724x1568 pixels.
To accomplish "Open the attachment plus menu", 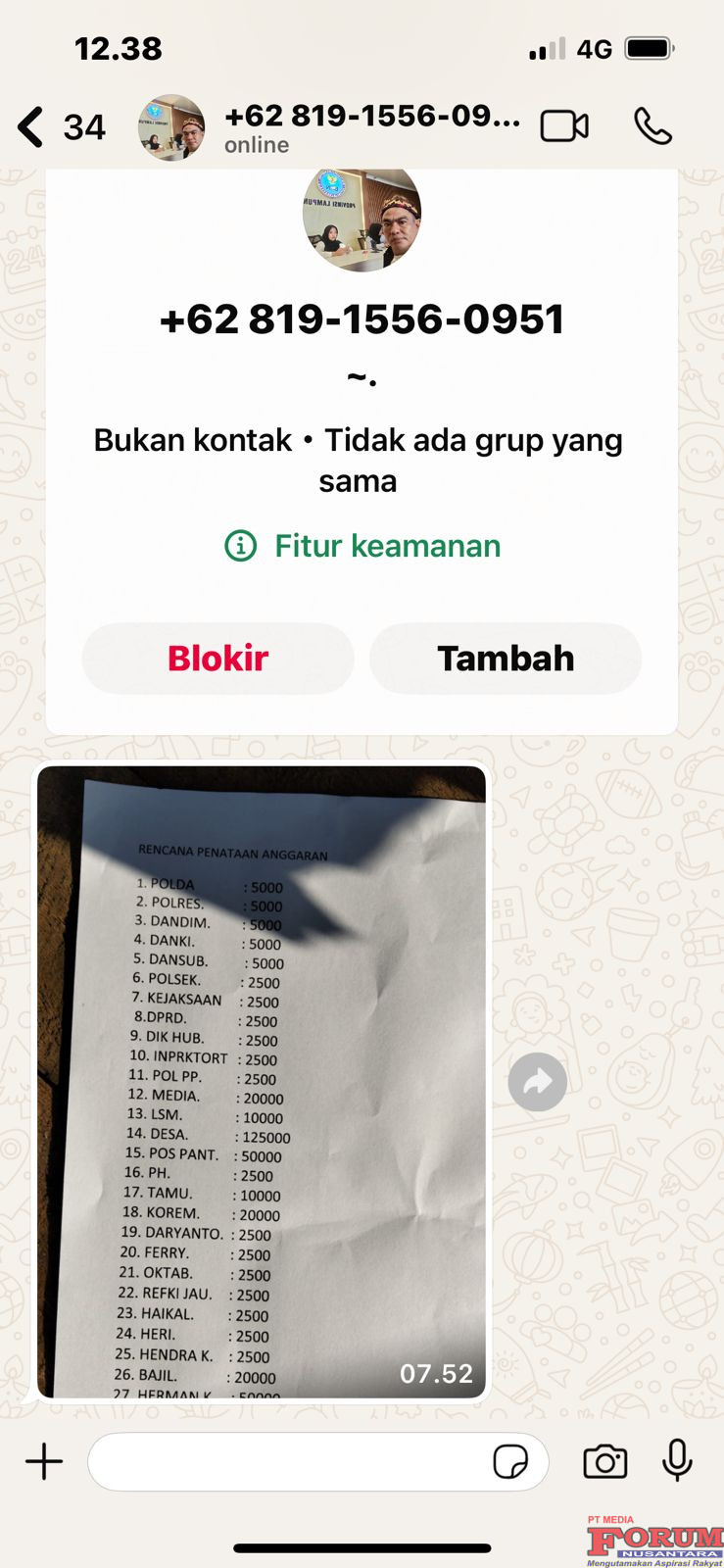I will (x=44, y=1462).
